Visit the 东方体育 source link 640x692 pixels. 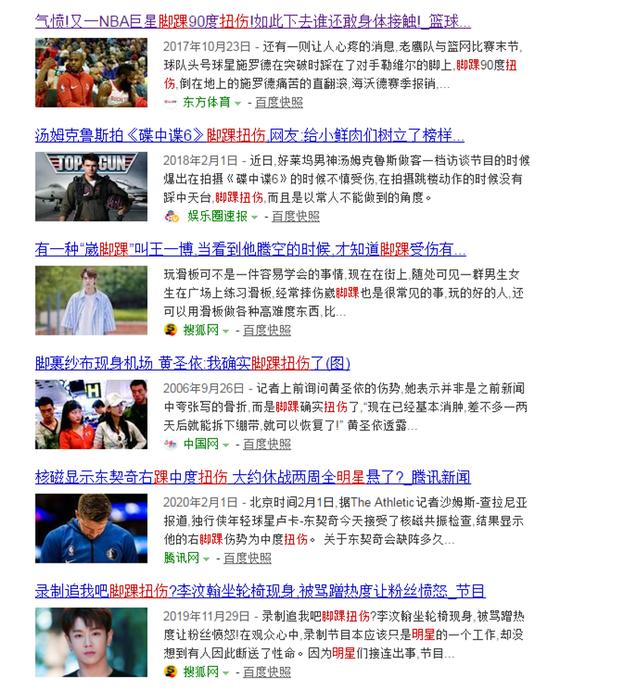(206, 102)
